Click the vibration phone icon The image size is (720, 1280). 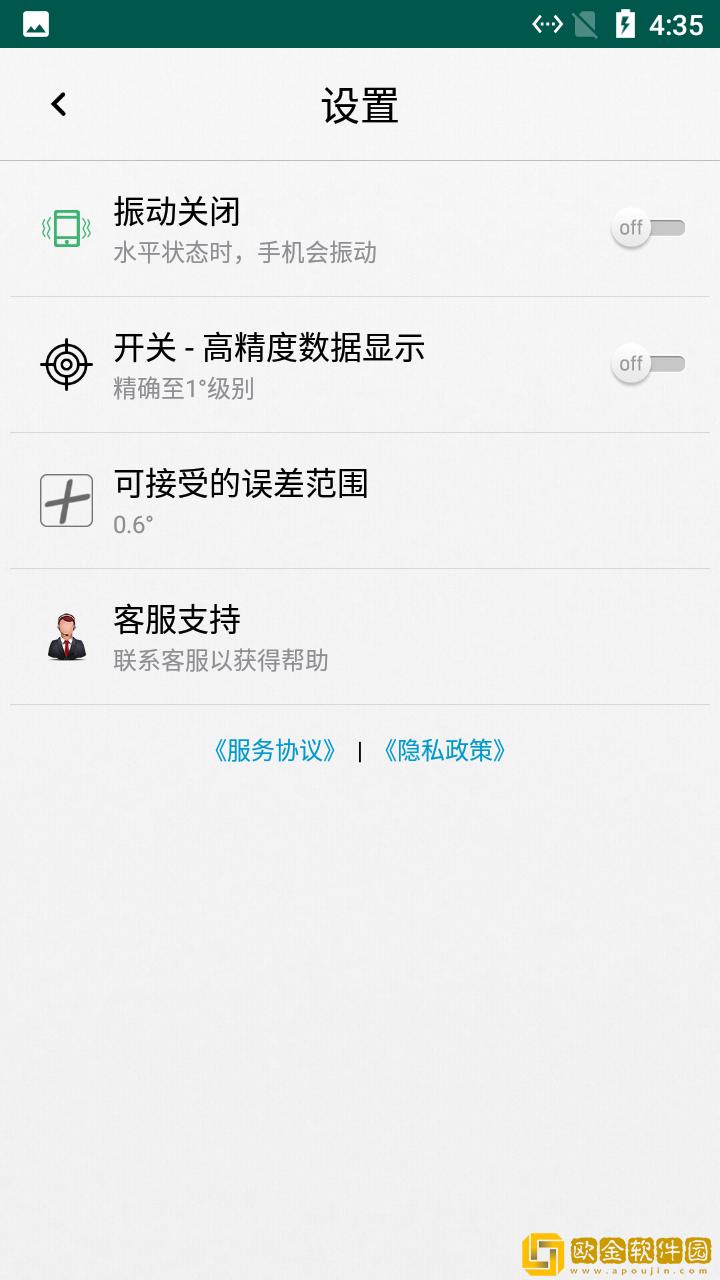tap(66, 228)
